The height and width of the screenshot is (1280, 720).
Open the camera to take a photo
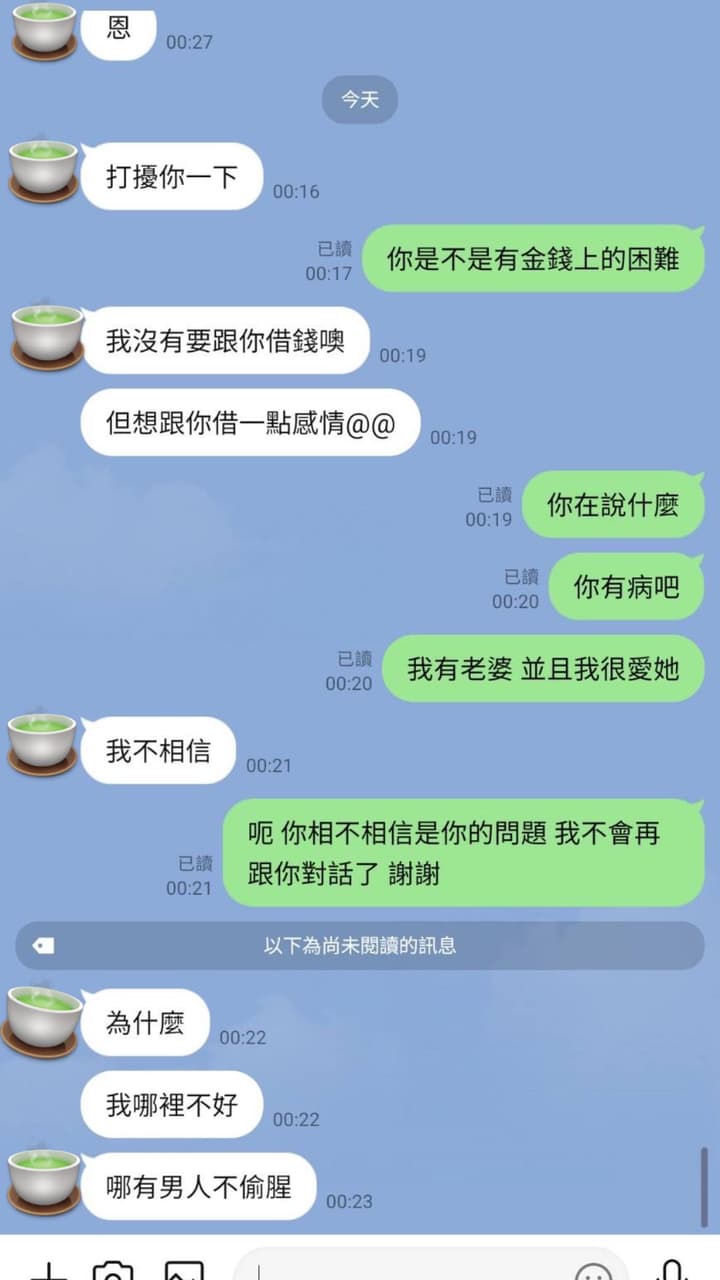113,1270
